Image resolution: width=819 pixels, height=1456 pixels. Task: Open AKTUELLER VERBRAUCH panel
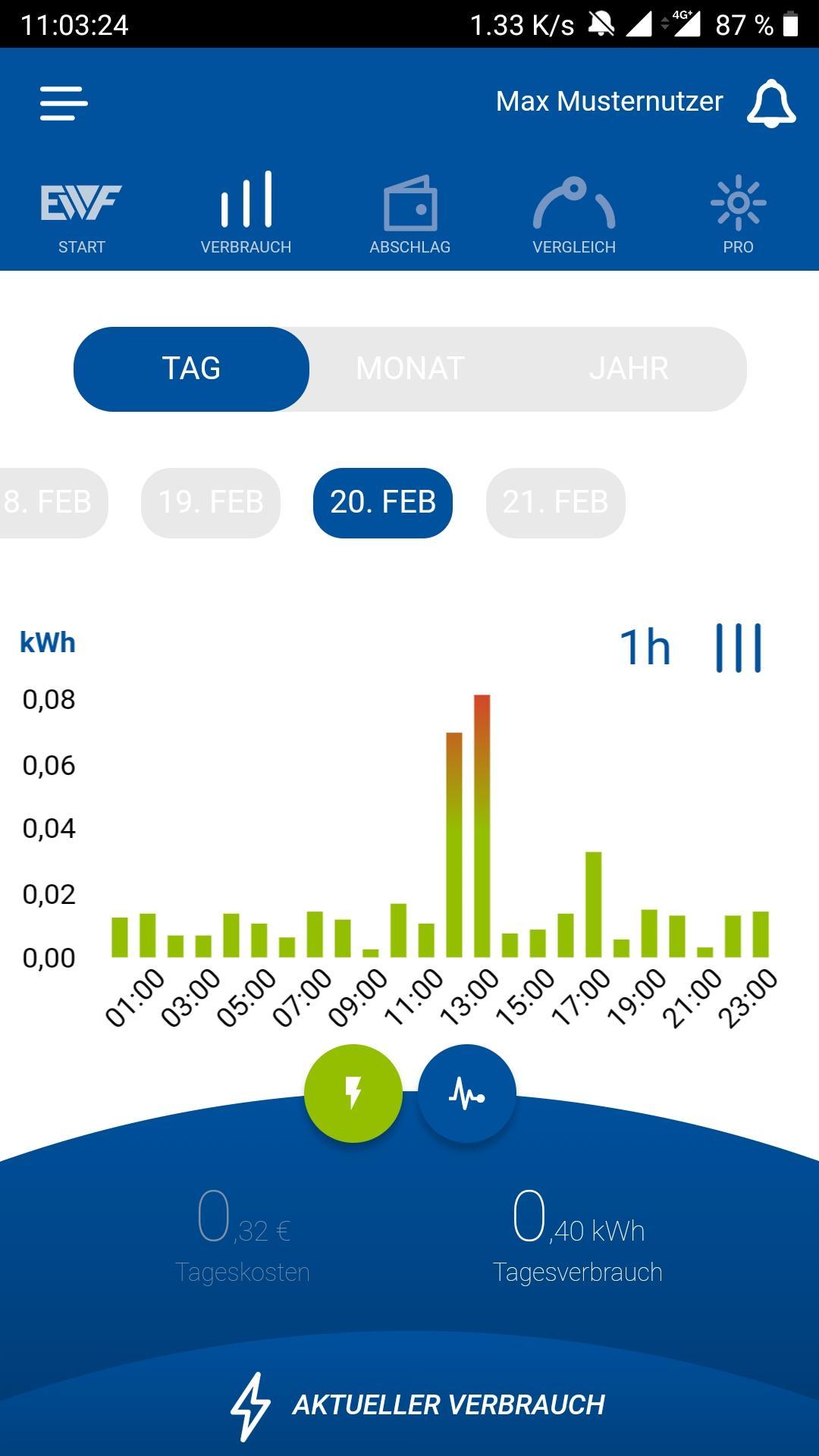tap(418, 1404)
